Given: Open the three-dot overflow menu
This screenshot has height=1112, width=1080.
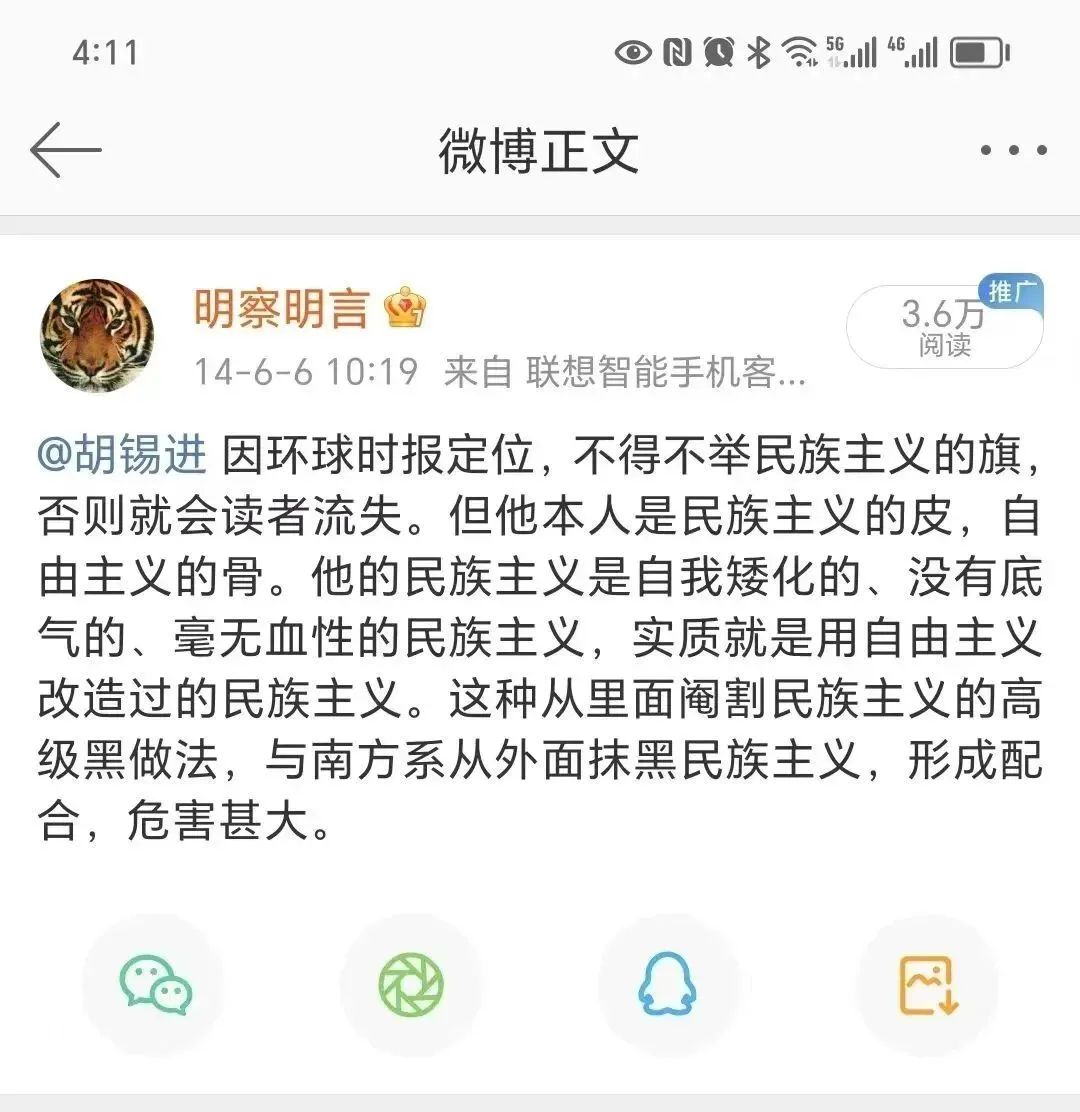Looking at the screenshot, I should pyautogui.click(x=1012, y=151).
